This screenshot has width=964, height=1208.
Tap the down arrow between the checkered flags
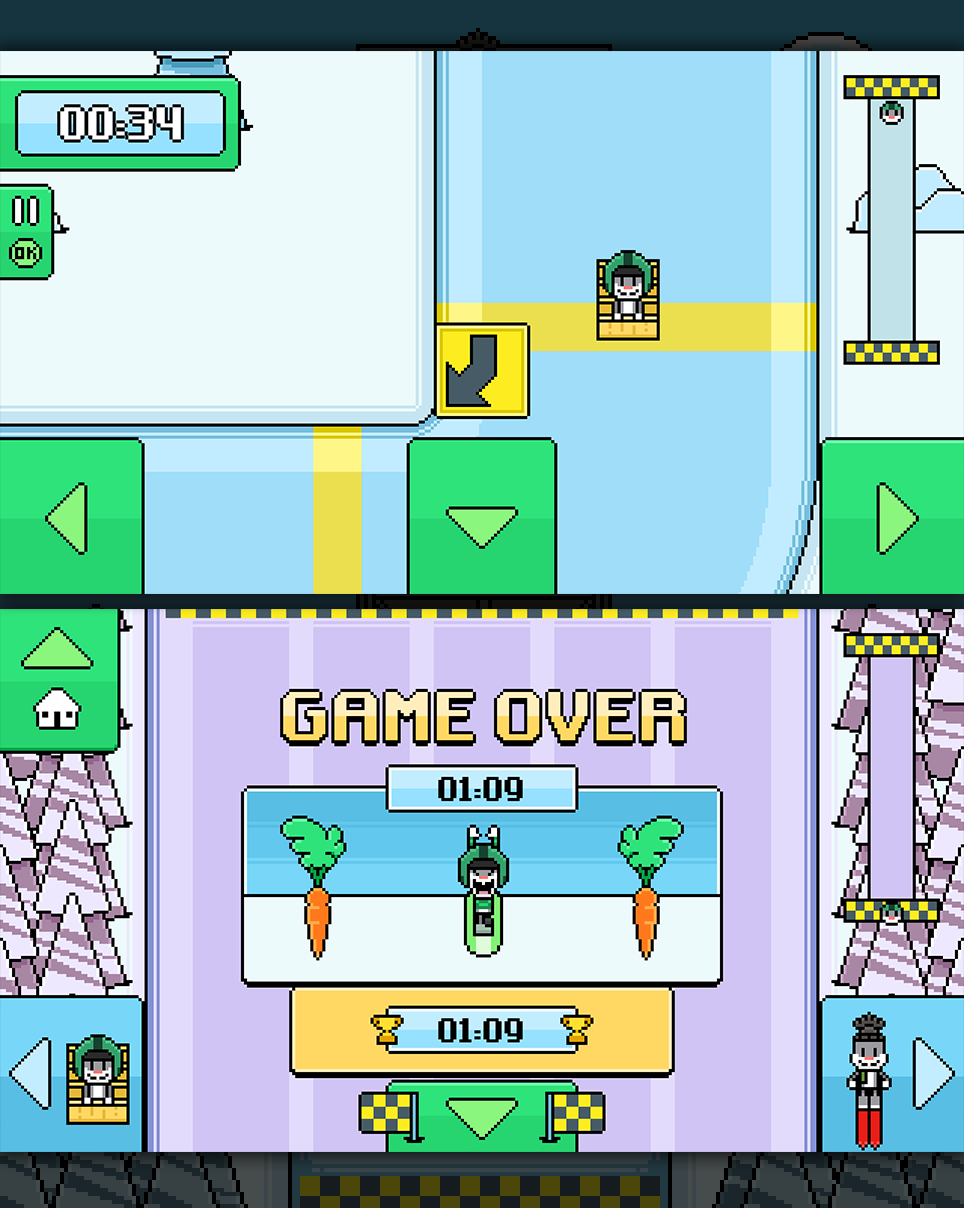pos(481,1115)
